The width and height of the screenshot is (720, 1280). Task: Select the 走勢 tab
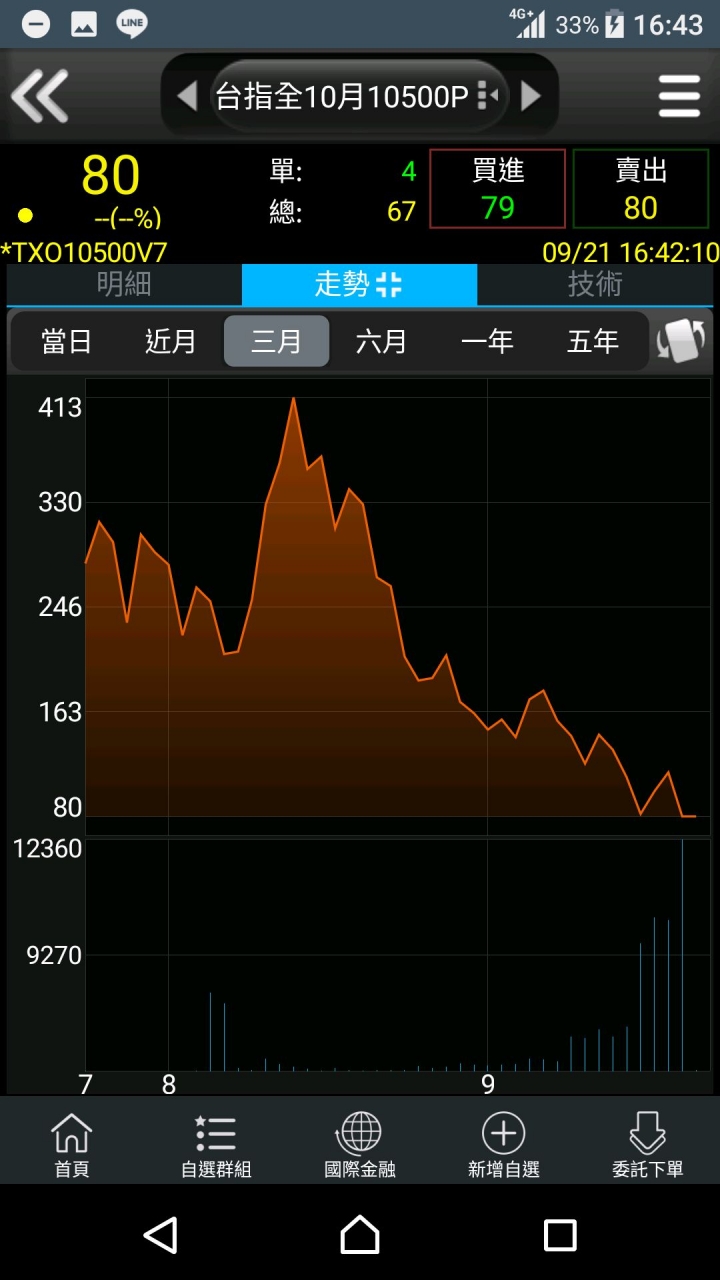359,285
